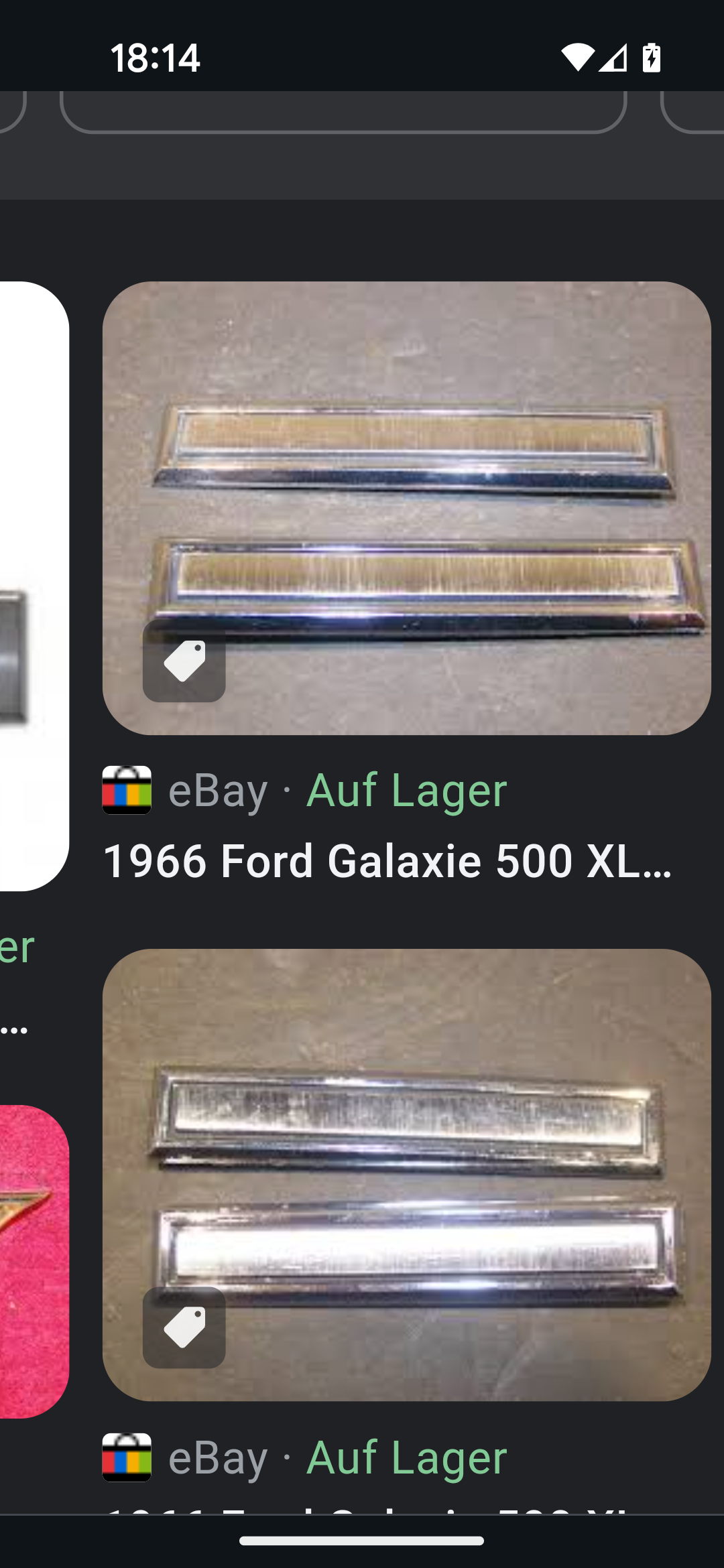Open the second eBay emblem result image
Viewport: 724px width, 1568px height.
click(406, 1175)
